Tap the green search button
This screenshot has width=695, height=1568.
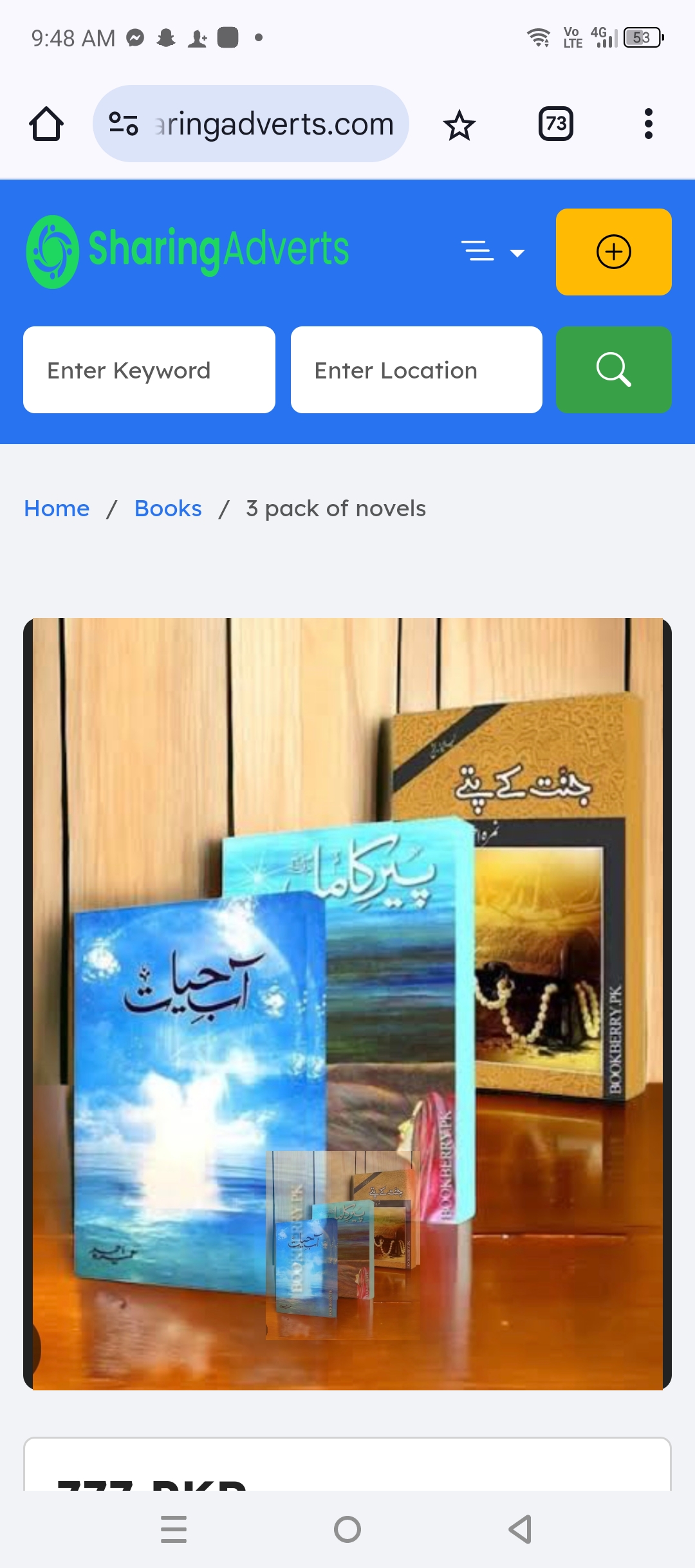tap(613, 370)
